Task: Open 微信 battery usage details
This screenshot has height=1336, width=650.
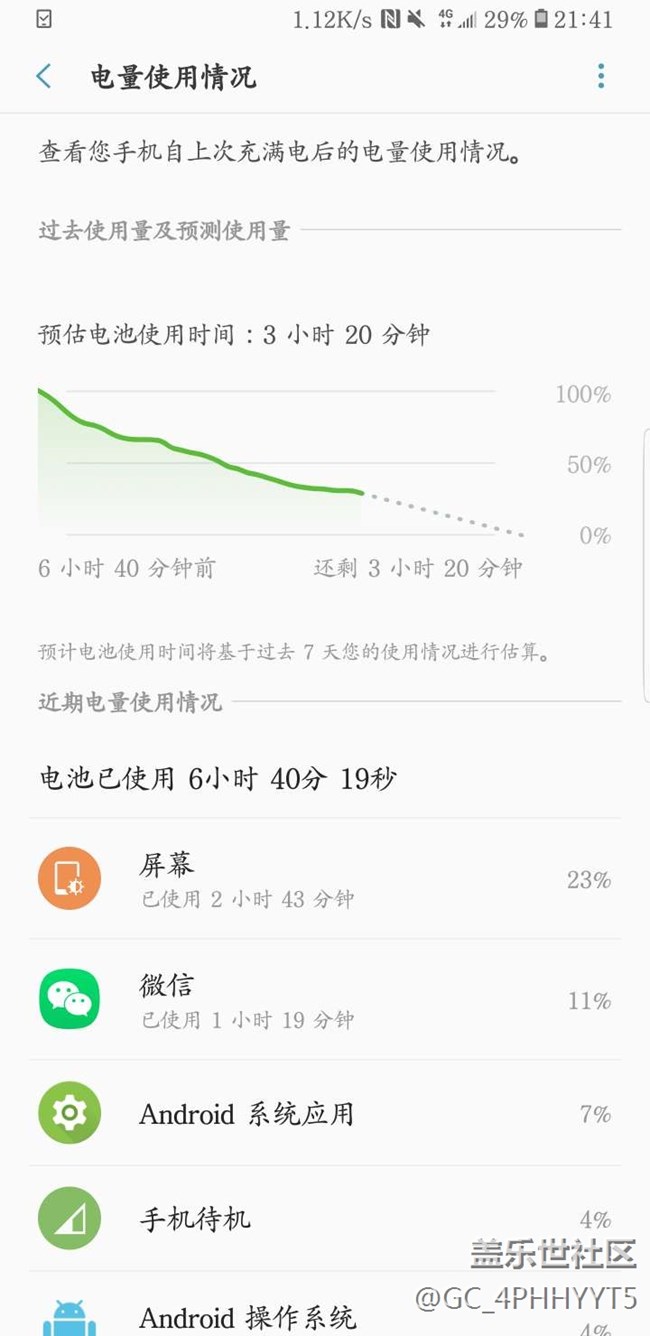Action: pos(325,1000)
